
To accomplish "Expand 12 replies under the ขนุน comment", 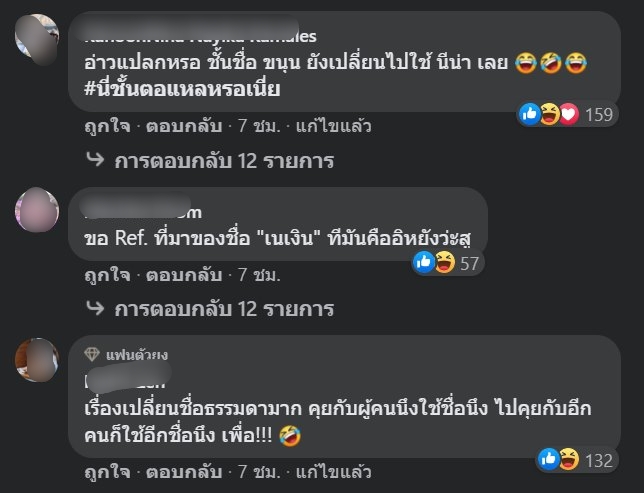I will [223, 160].
